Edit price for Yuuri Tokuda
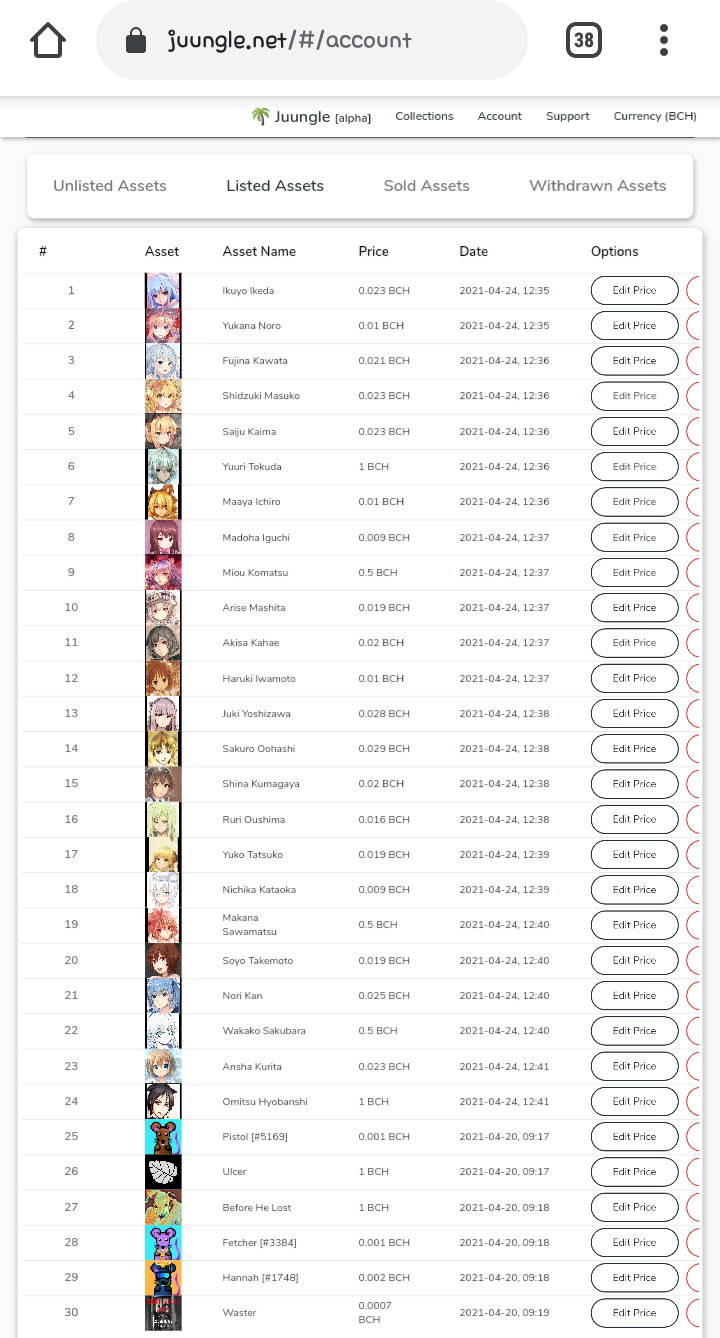The image size is (720, 1338). [635, 467]
